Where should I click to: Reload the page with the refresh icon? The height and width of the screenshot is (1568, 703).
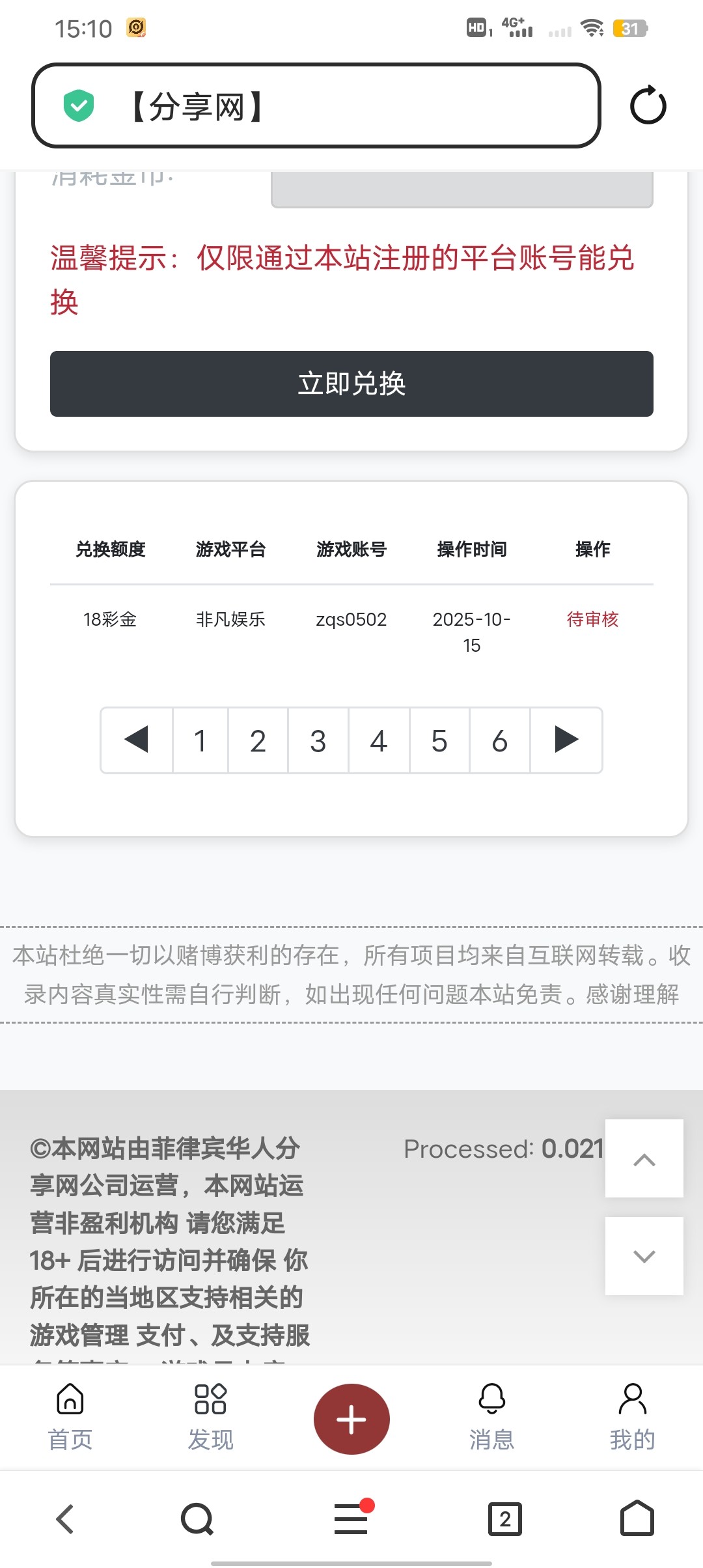point(648,105)
